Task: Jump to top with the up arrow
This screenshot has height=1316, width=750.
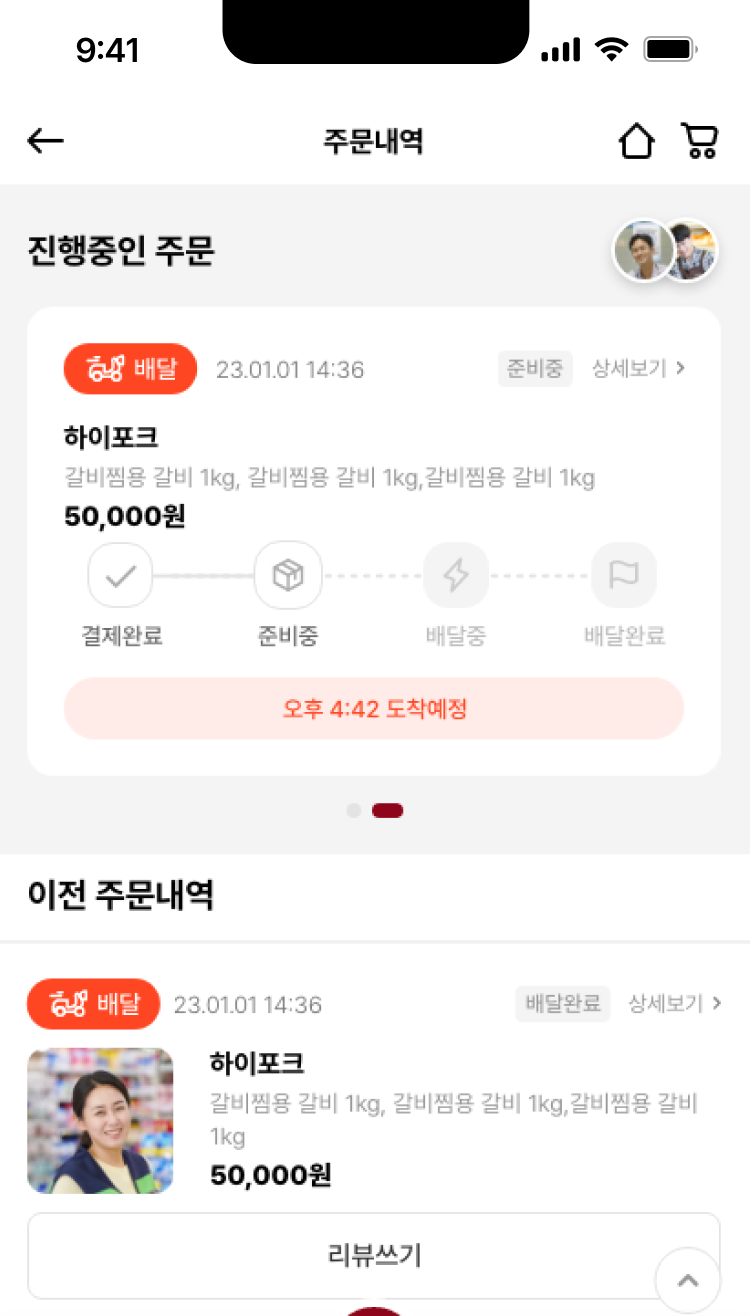Action: (x=687, y=1281)
